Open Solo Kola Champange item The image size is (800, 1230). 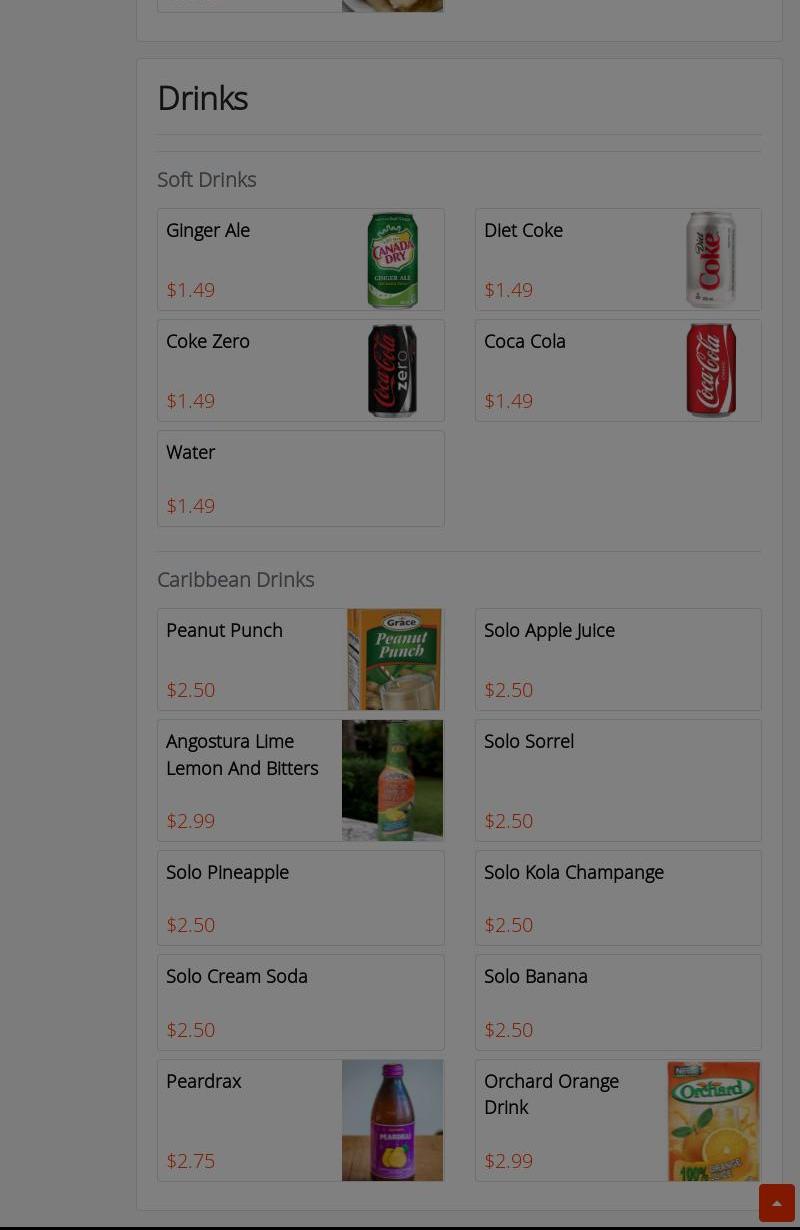tap(617, 897)
